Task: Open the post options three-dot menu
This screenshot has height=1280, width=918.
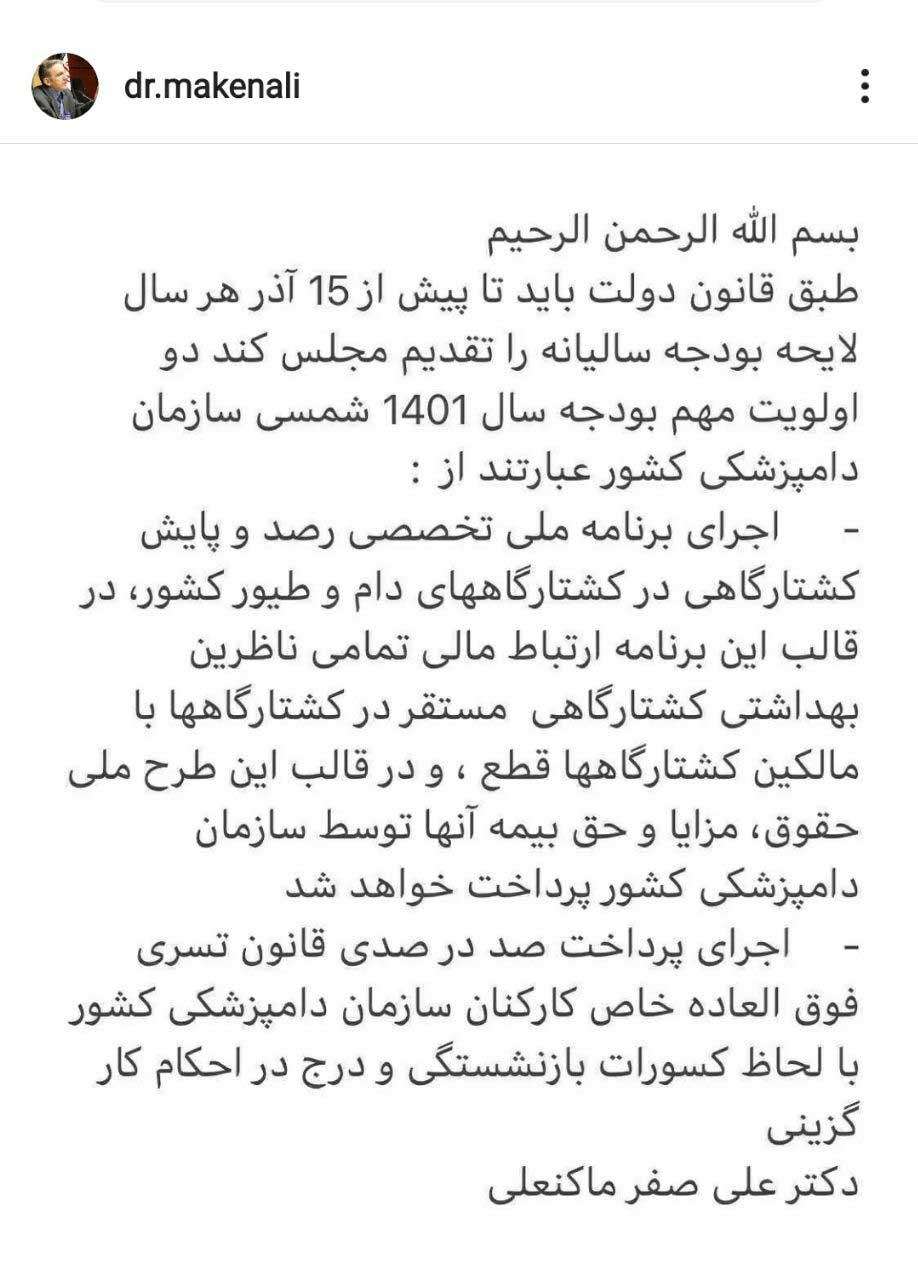Action: [866, 85]
